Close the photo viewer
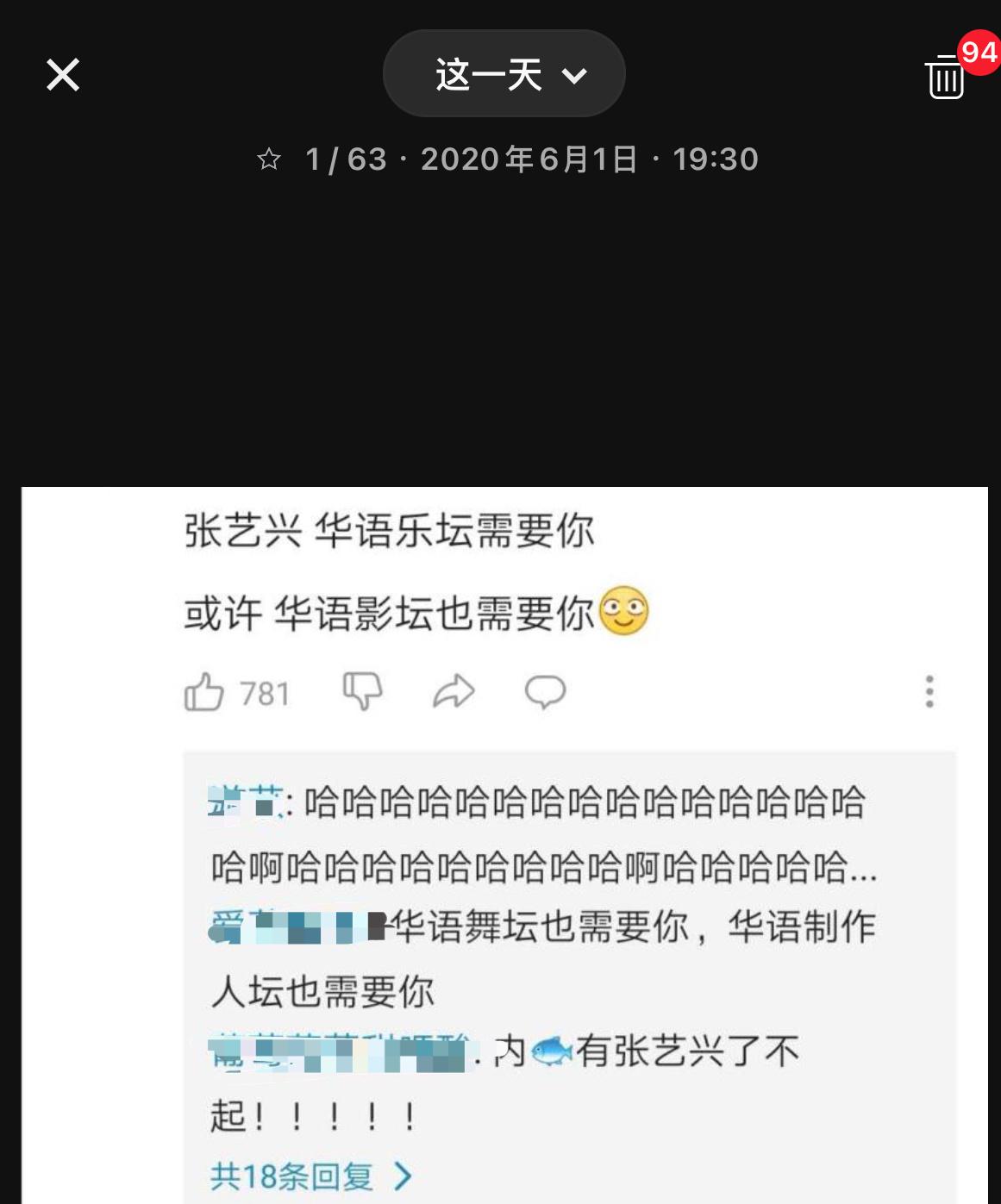This screenshot has height=1204, width=1001. 63,75
